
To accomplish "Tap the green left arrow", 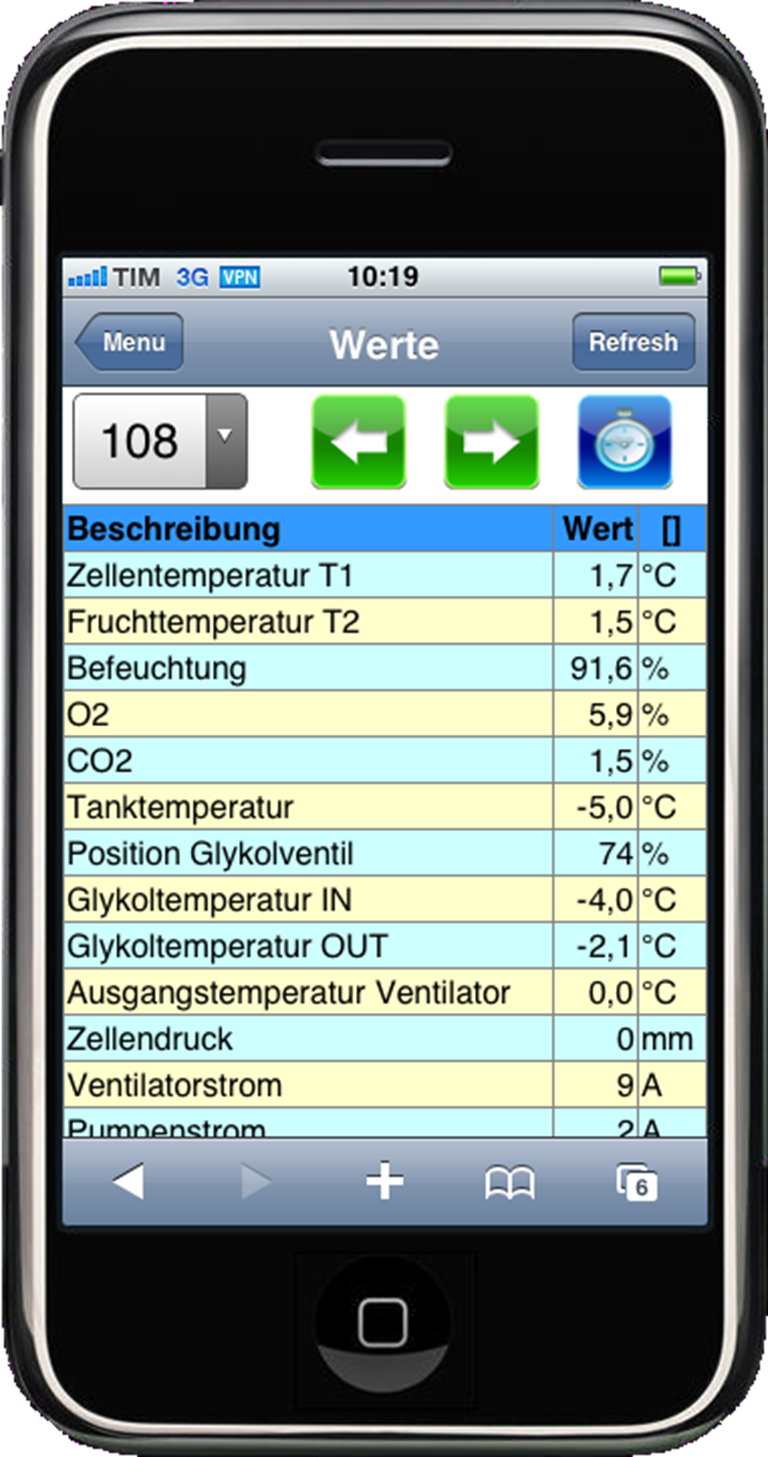I will click(x=359, y=441).
